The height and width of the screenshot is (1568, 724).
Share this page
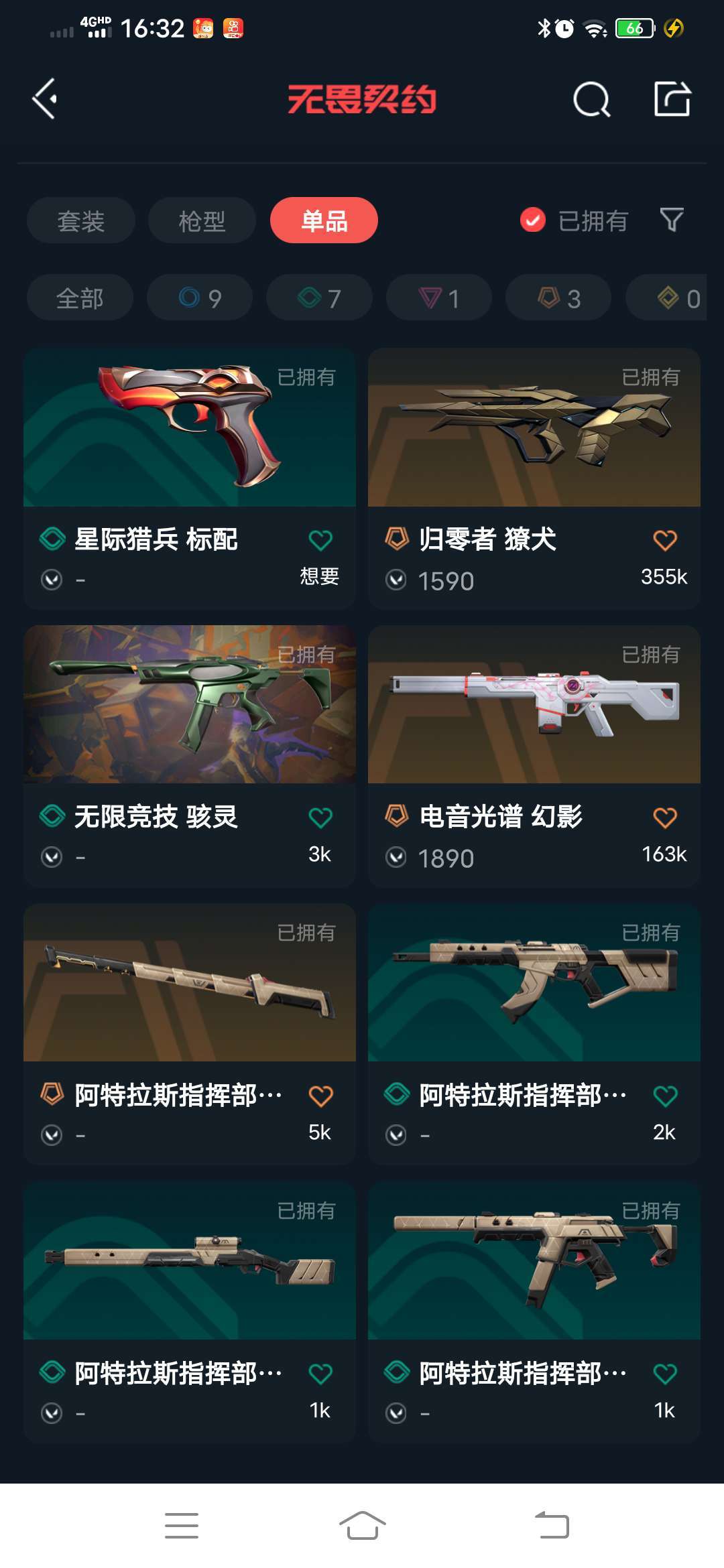tap(672, 99)
